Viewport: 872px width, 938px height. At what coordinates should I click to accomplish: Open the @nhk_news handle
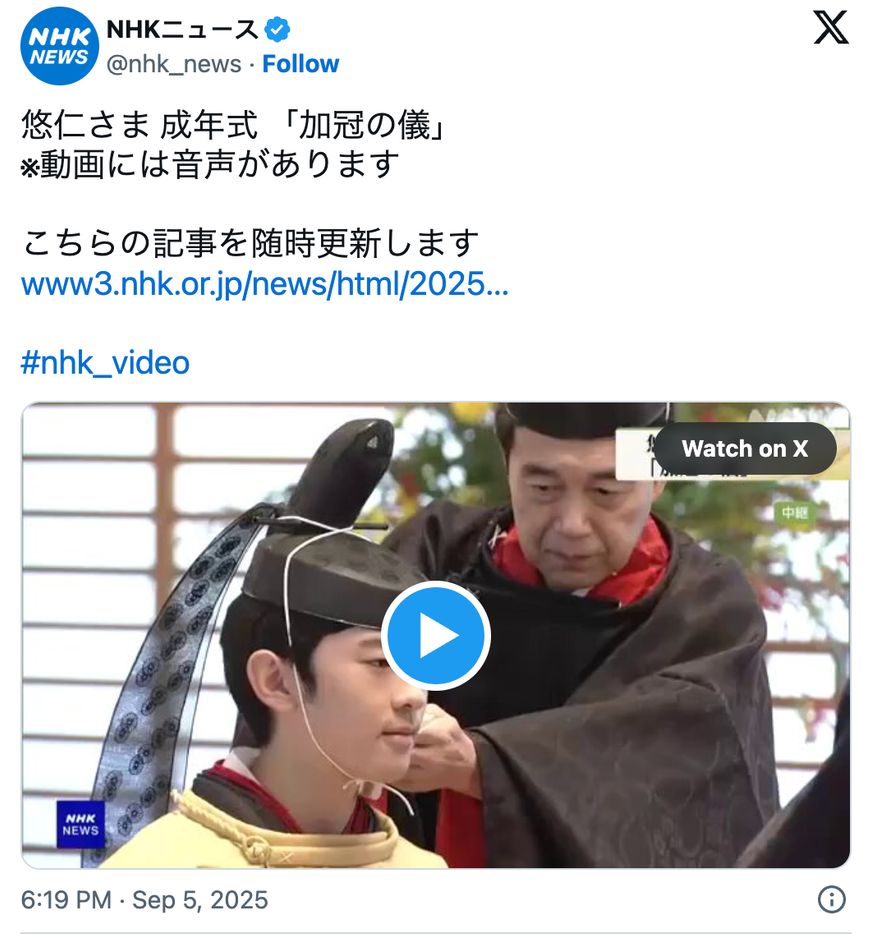point(174,64)
